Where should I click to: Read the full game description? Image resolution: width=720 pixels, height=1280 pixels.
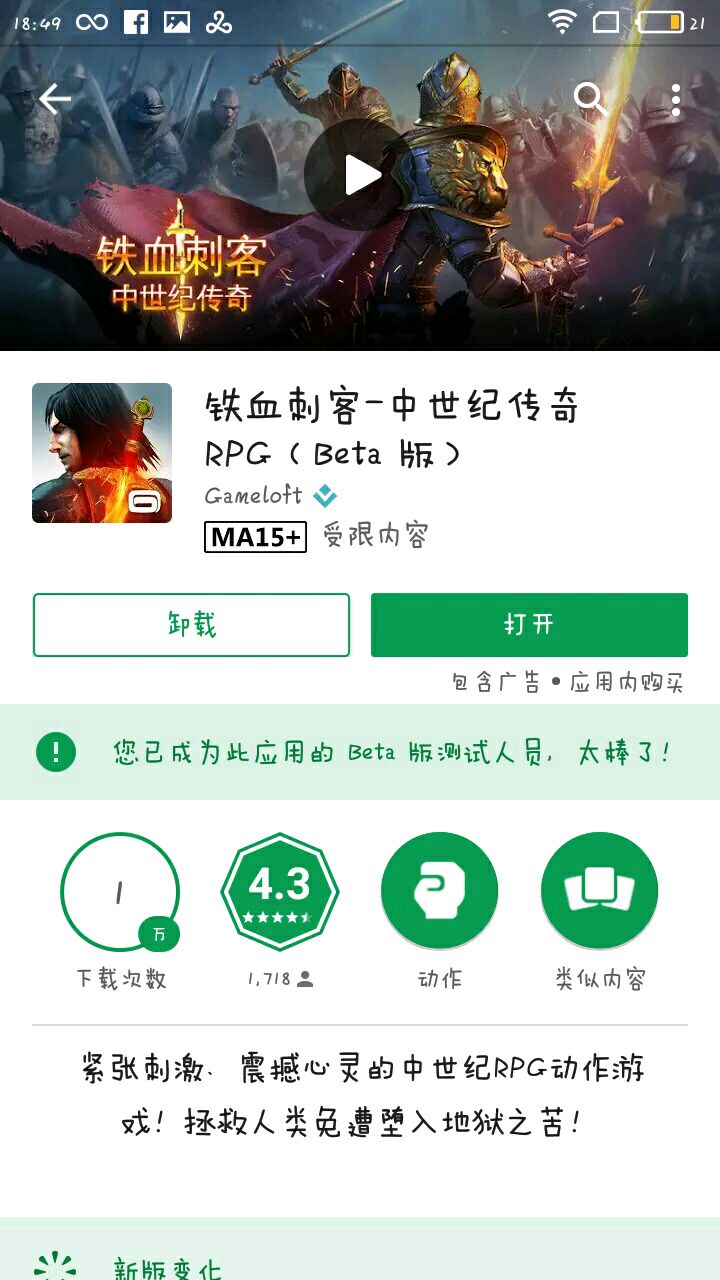pyautogui.click(x=360, y=1095)
